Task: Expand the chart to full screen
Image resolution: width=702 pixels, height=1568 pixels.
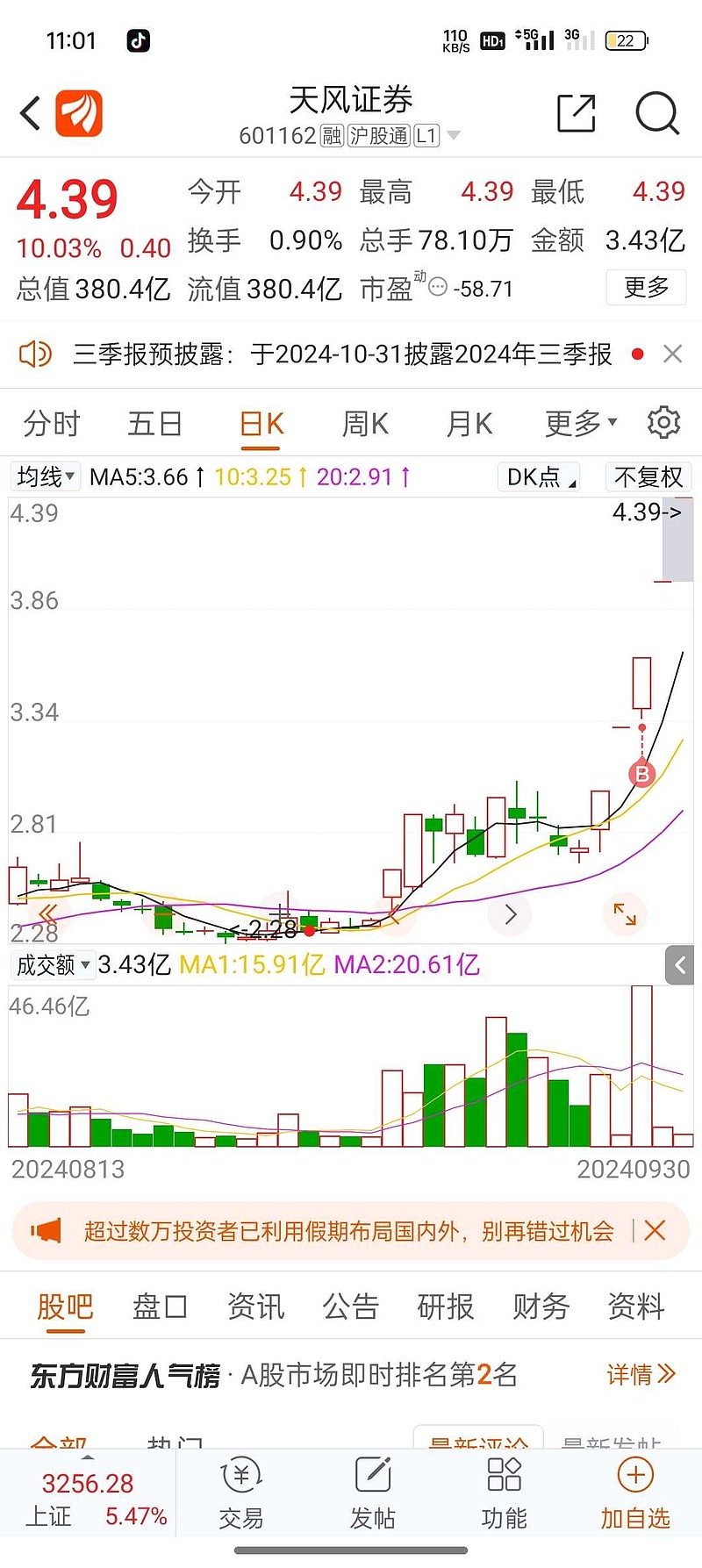Action: (x=625, y=914)
